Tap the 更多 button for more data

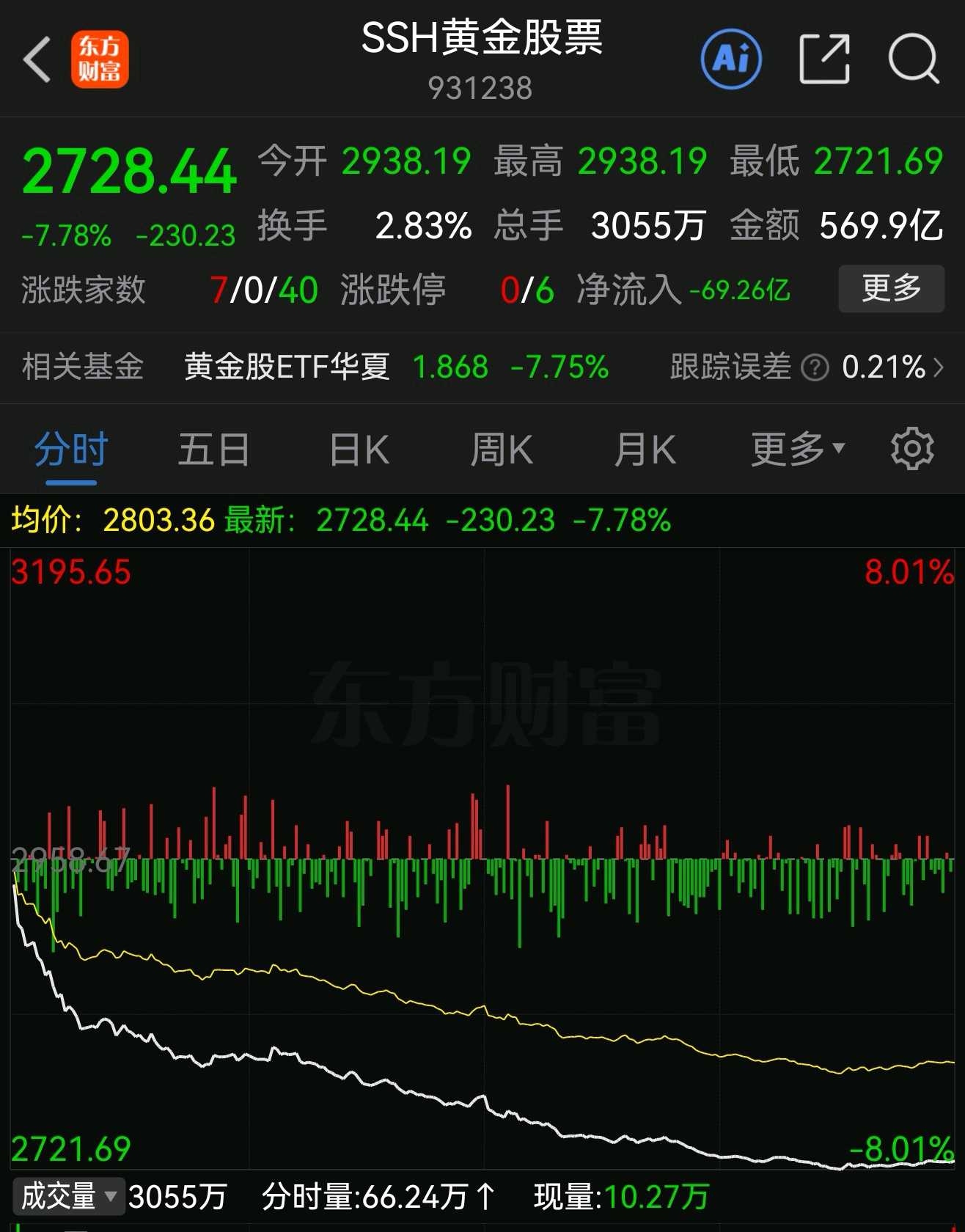point(891,288)
